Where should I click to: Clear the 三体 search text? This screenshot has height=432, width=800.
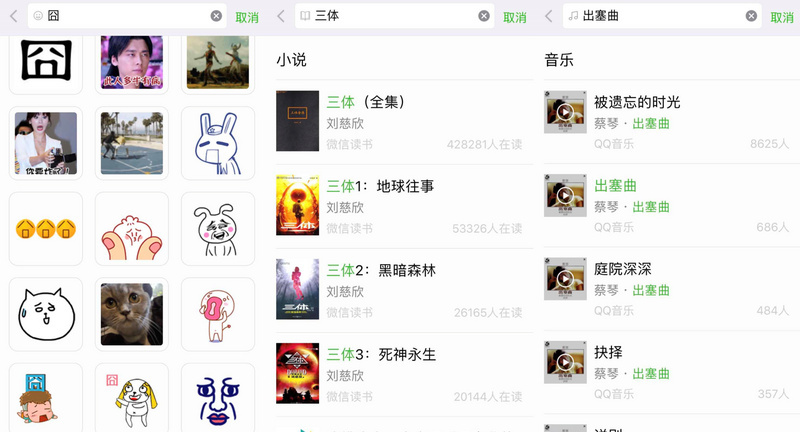pos(484,16)
